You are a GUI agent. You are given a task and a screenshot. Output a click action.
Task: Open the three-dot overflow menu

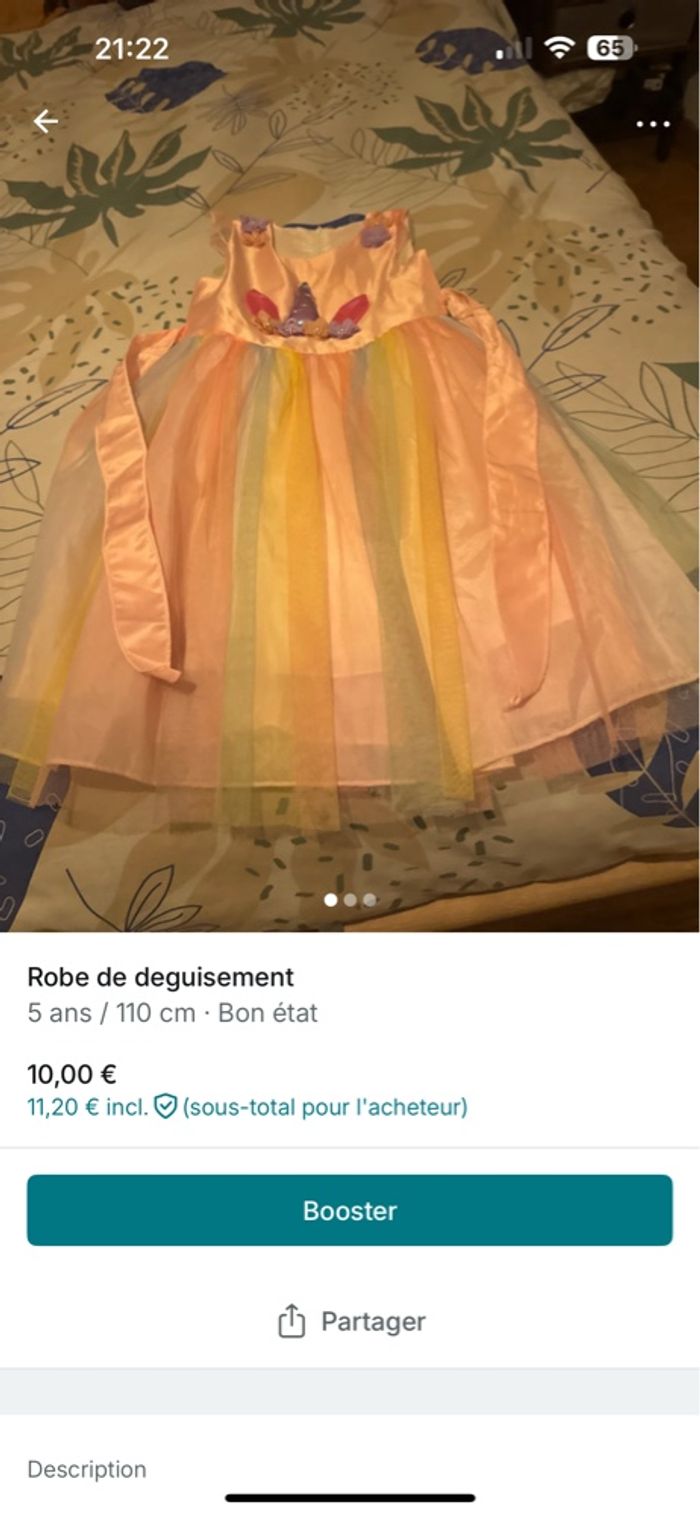pyautogui.click(x=653, y=124)
